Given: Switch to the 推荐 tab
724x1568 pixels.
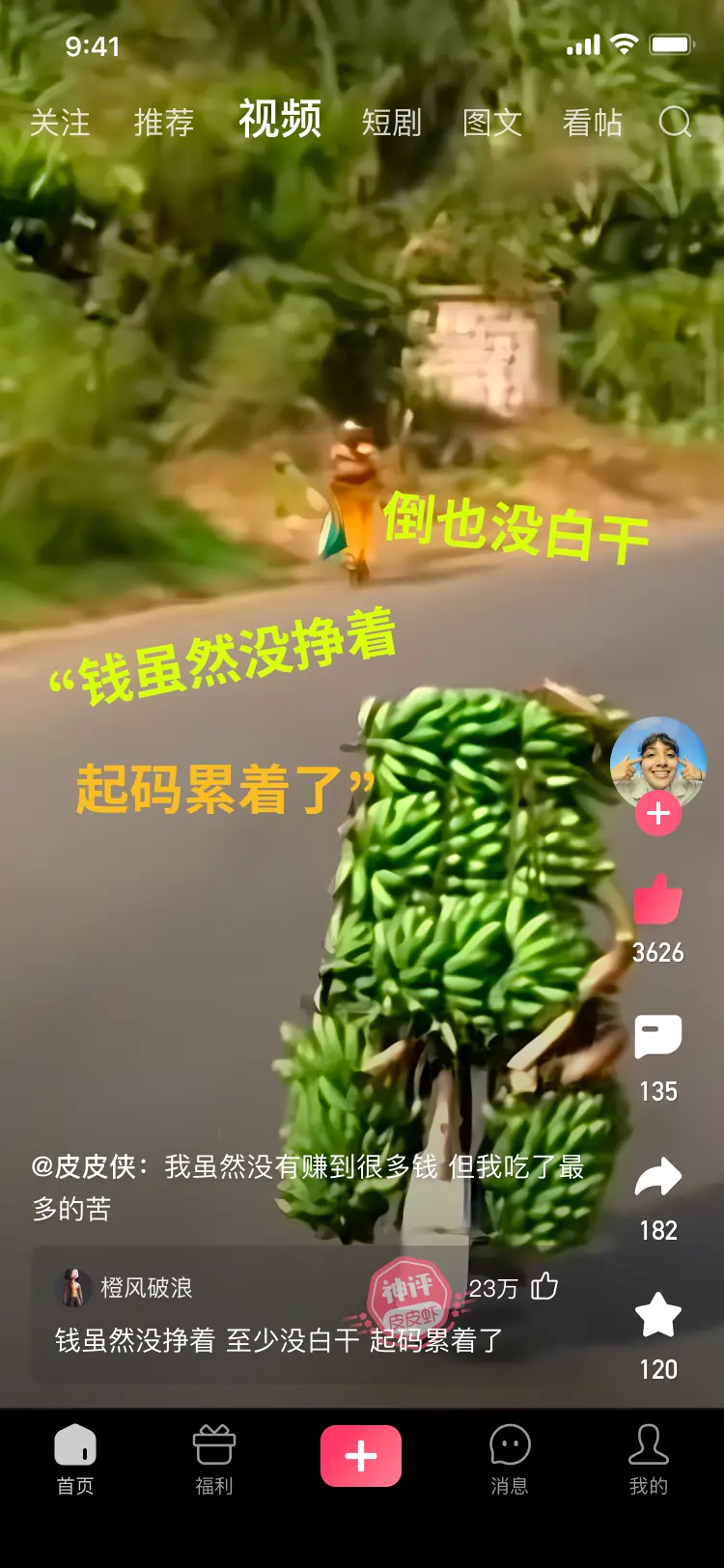Looking at the screenshot, I should [164, 123].
